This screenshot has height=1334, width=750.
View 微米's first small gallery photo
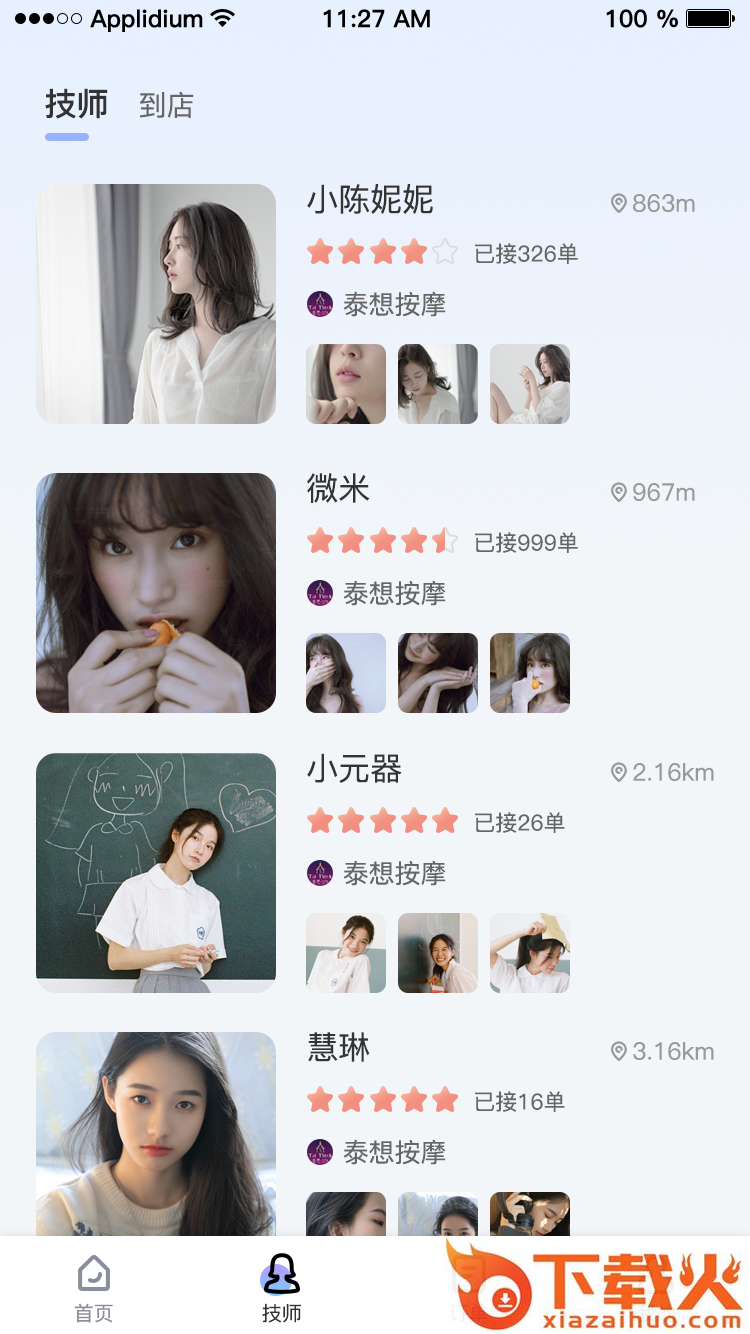click(346, 673)
